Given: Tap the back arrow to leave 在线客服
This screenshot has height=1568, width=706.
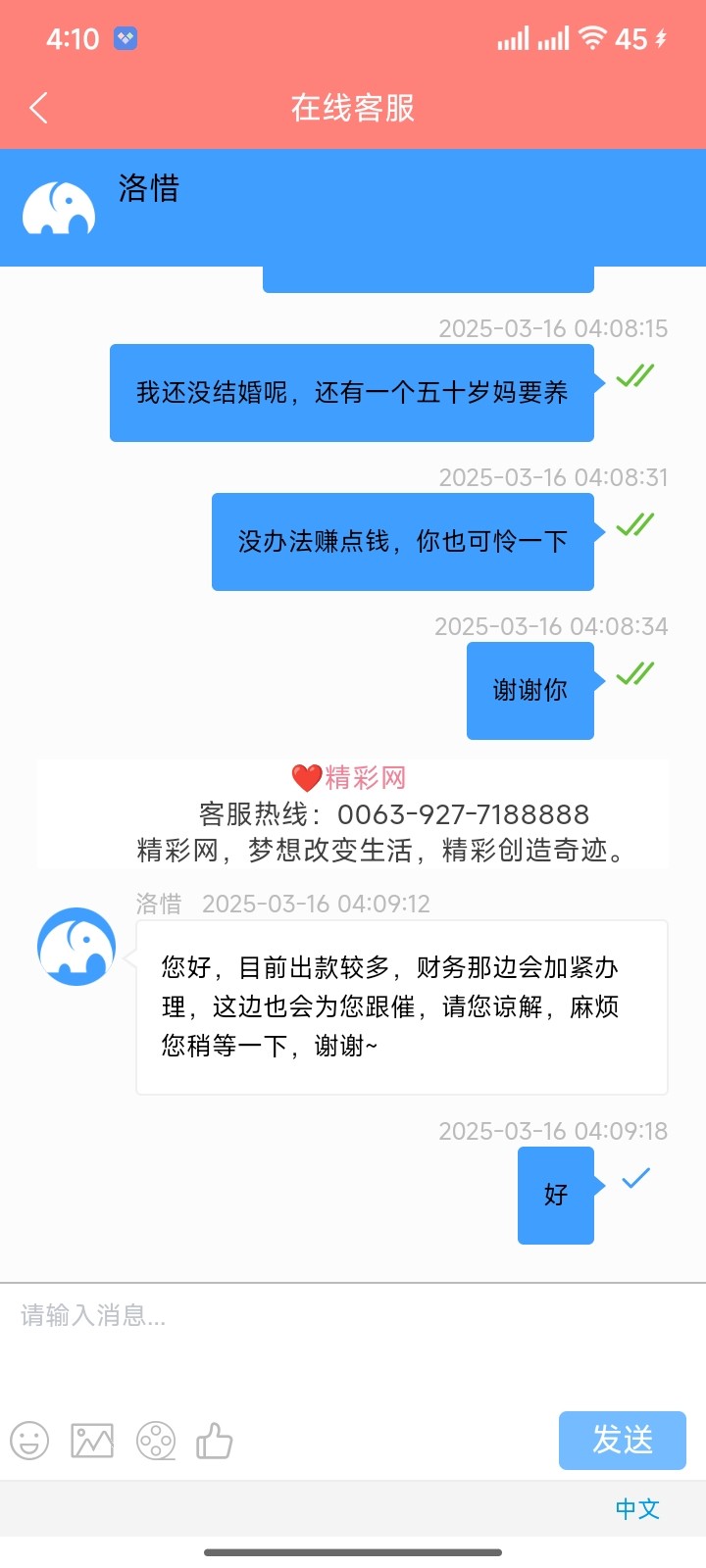Looking at the screenshot, I should 38,108.
